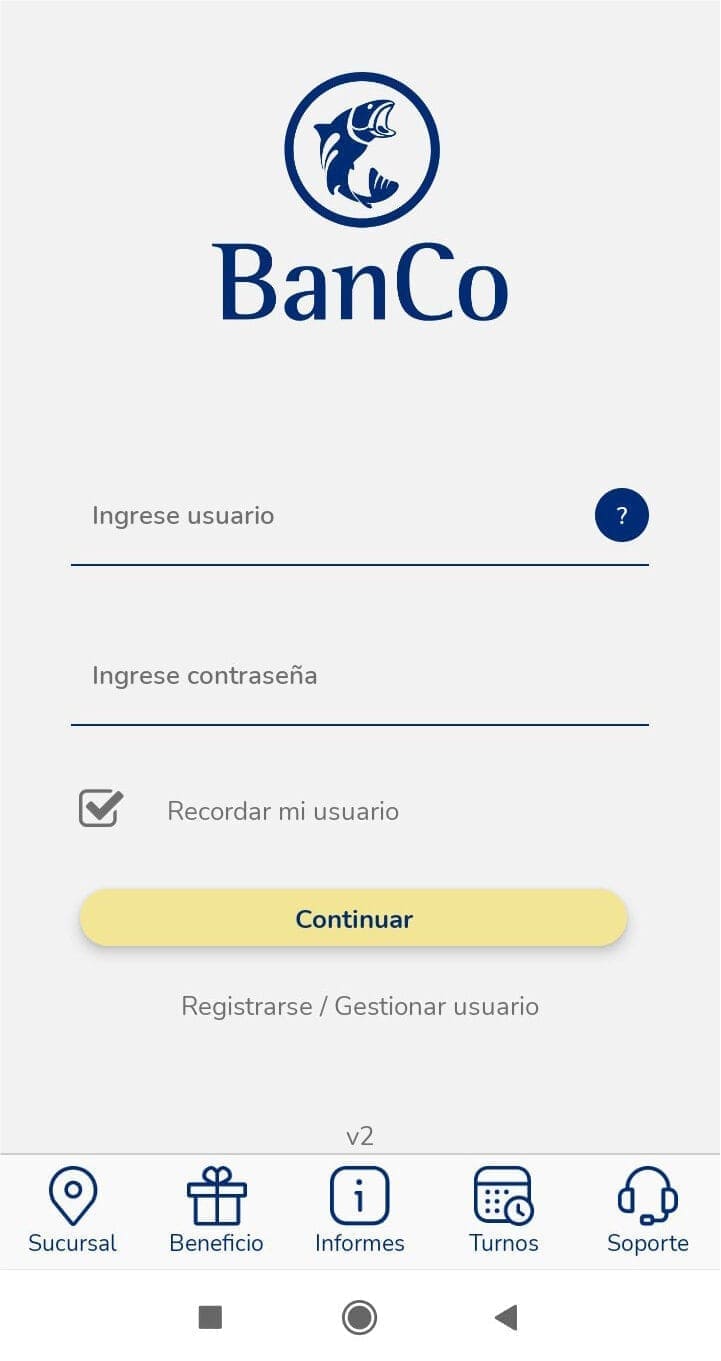Go to the Informes tab
Image resolution: width=721 pixels, height=1361 pixels.
pos(360,1211)
